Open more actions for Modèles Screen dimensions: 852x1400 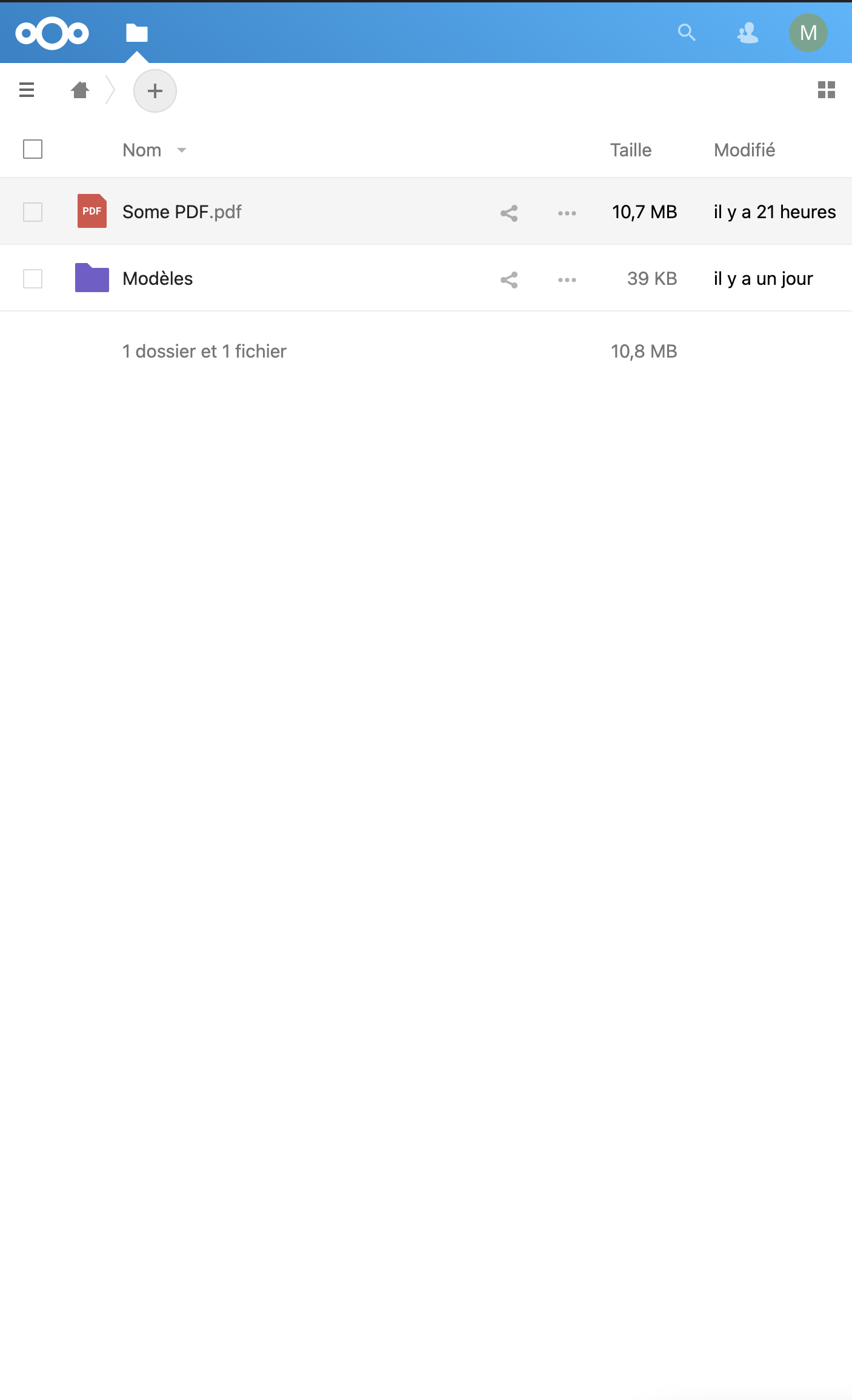[567, 280]
